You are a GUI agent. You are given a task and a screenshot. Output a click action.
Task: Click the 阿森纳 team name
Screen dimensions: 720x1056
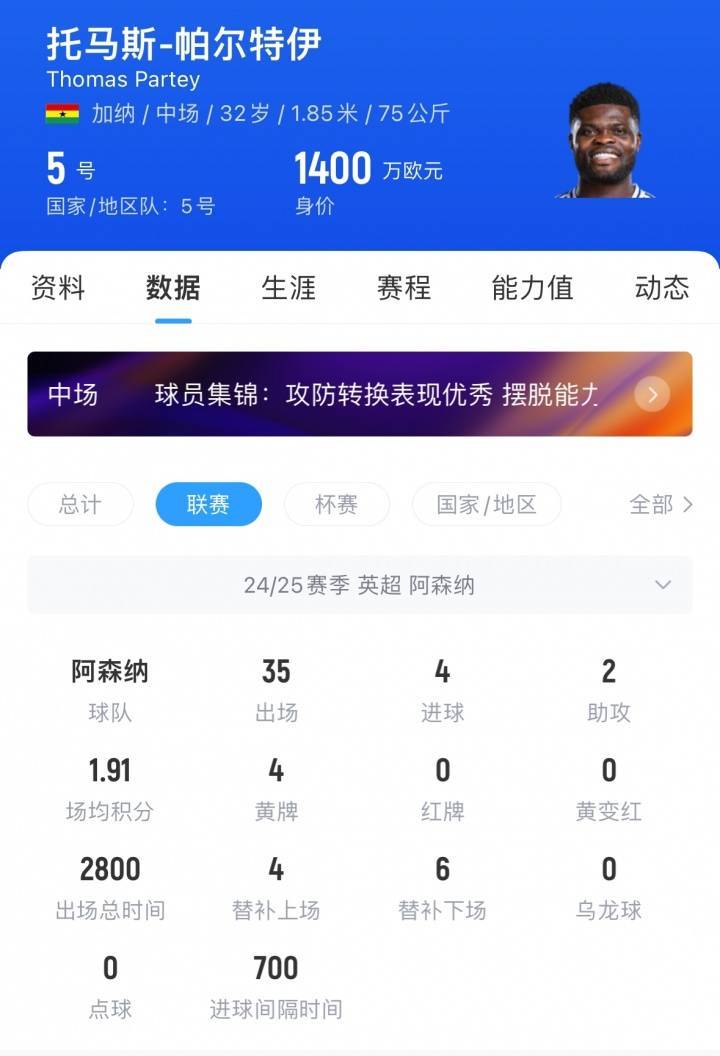tap(110, 672)
